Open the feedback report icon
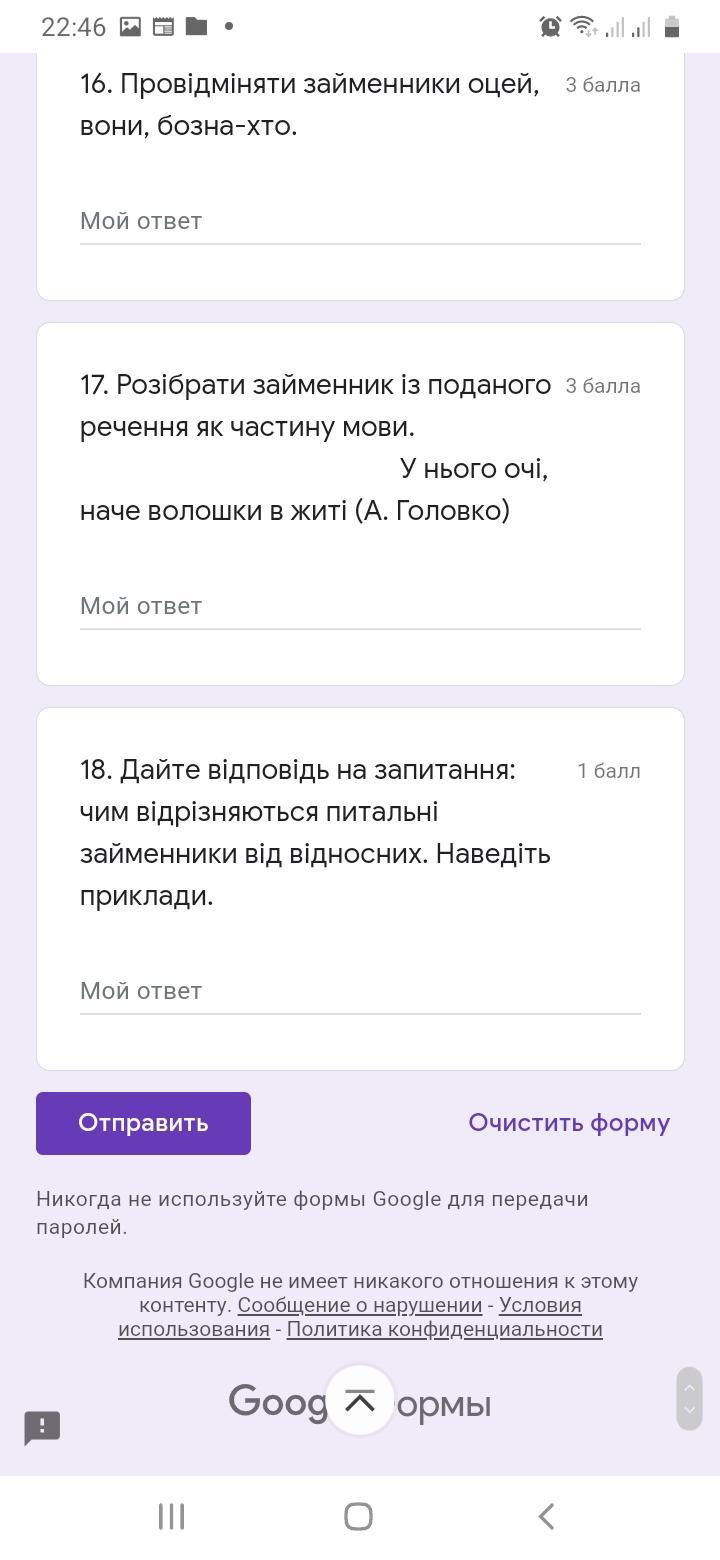 [43, 1427]
